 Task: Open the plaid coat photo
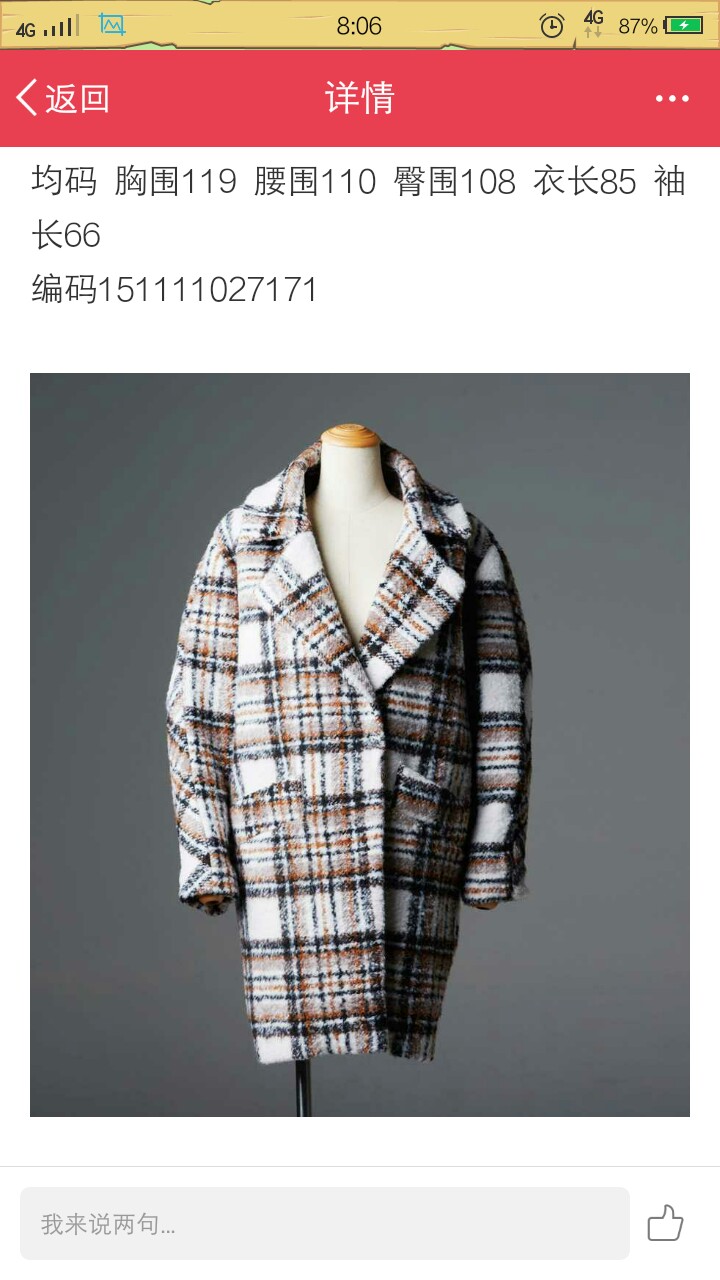(x=360, y=745)
